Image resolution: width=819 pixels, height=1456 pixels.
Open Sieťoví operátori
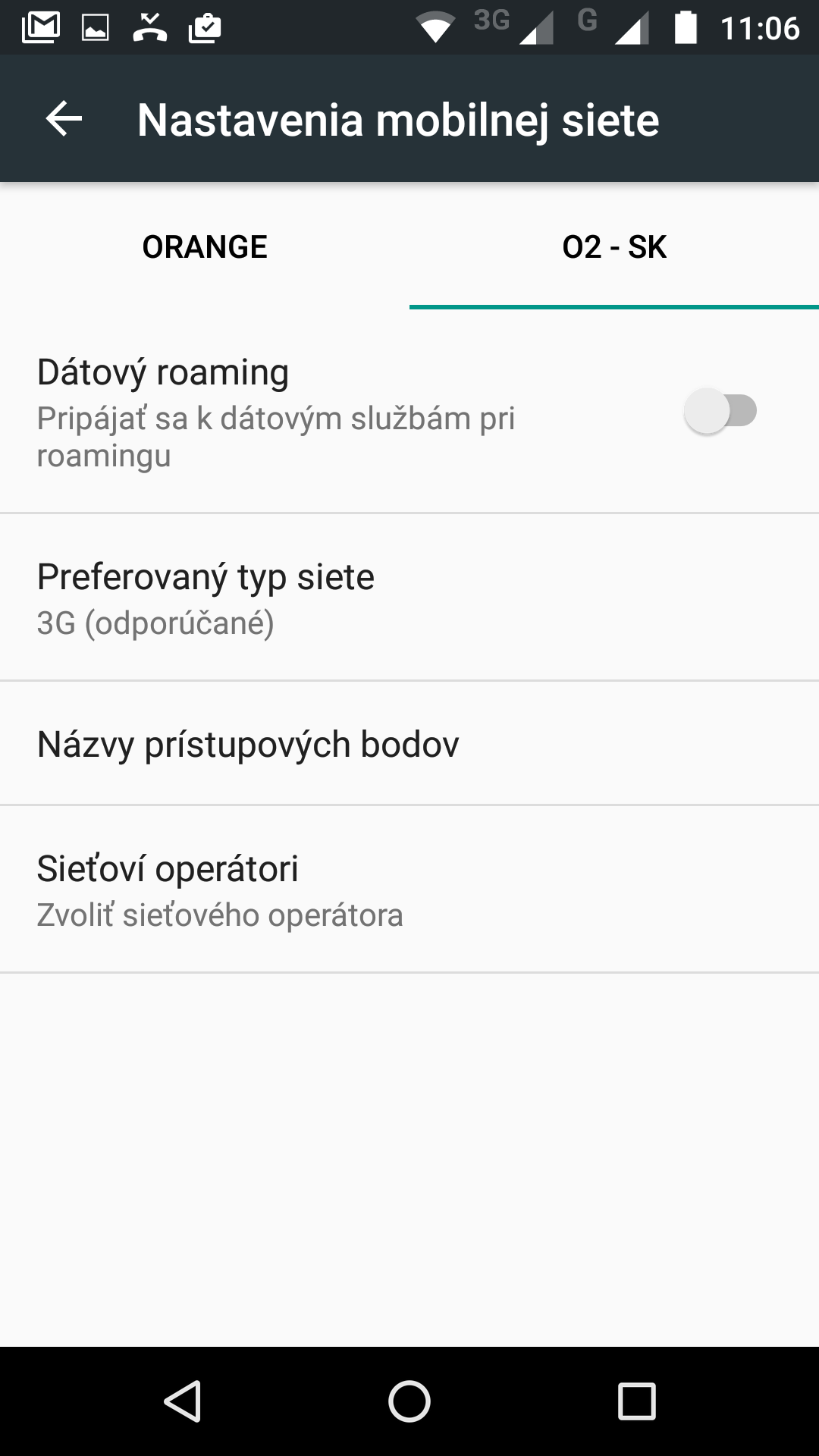click(409, 890)
